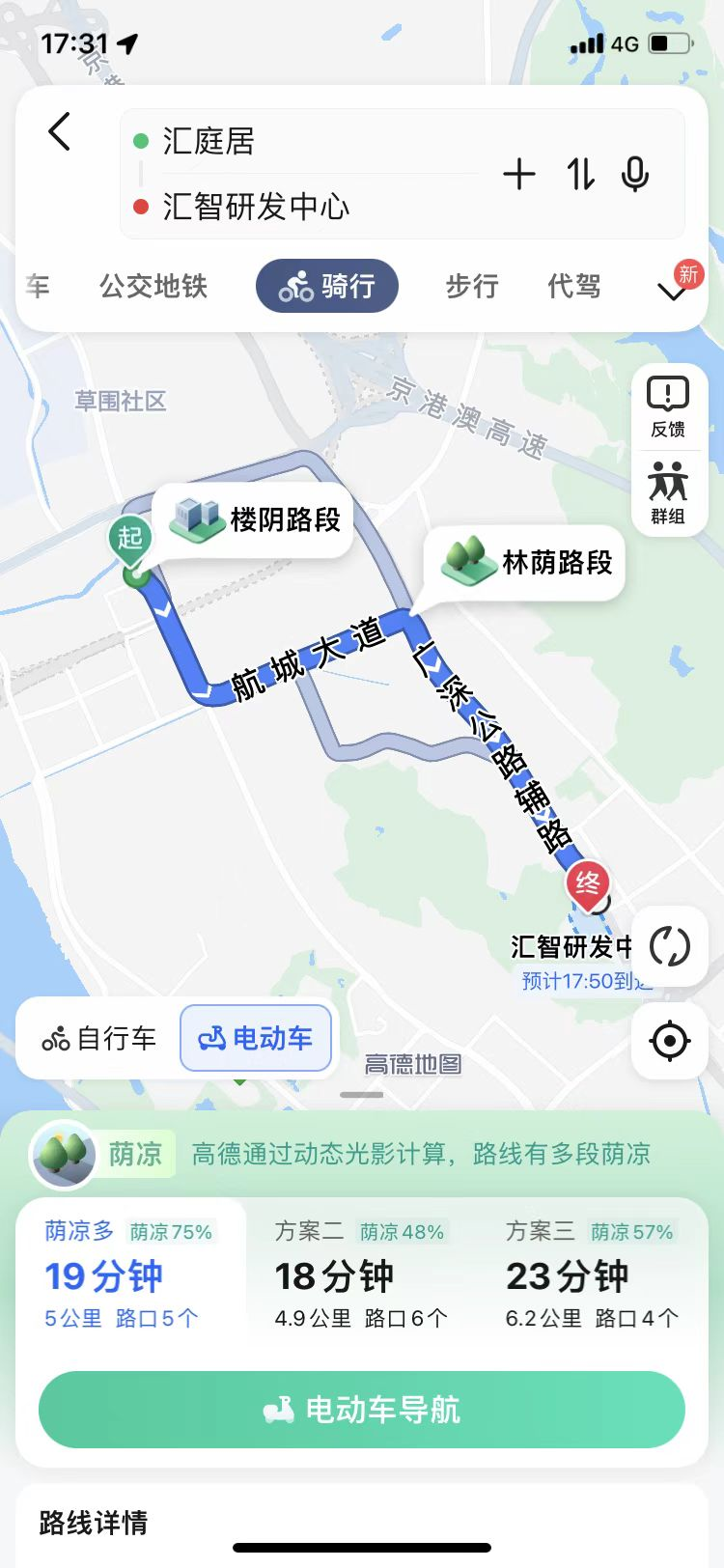Go back with the arrow icon
This screenshot has height=1568, width=724.
point(60,132)
